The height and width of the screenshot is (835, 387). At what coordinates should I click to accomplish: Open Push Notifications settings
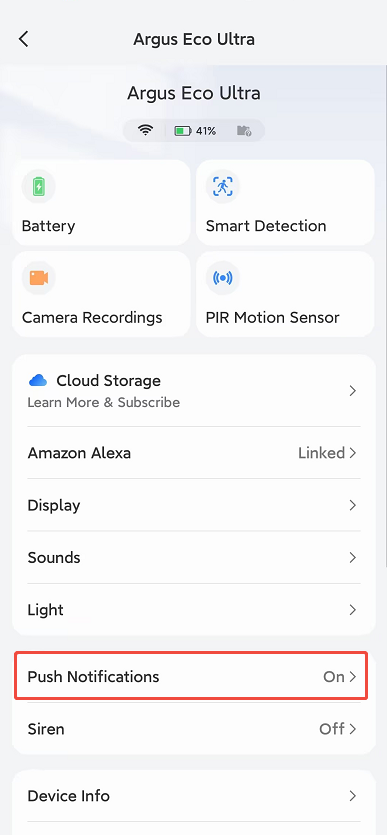[191, 676]
